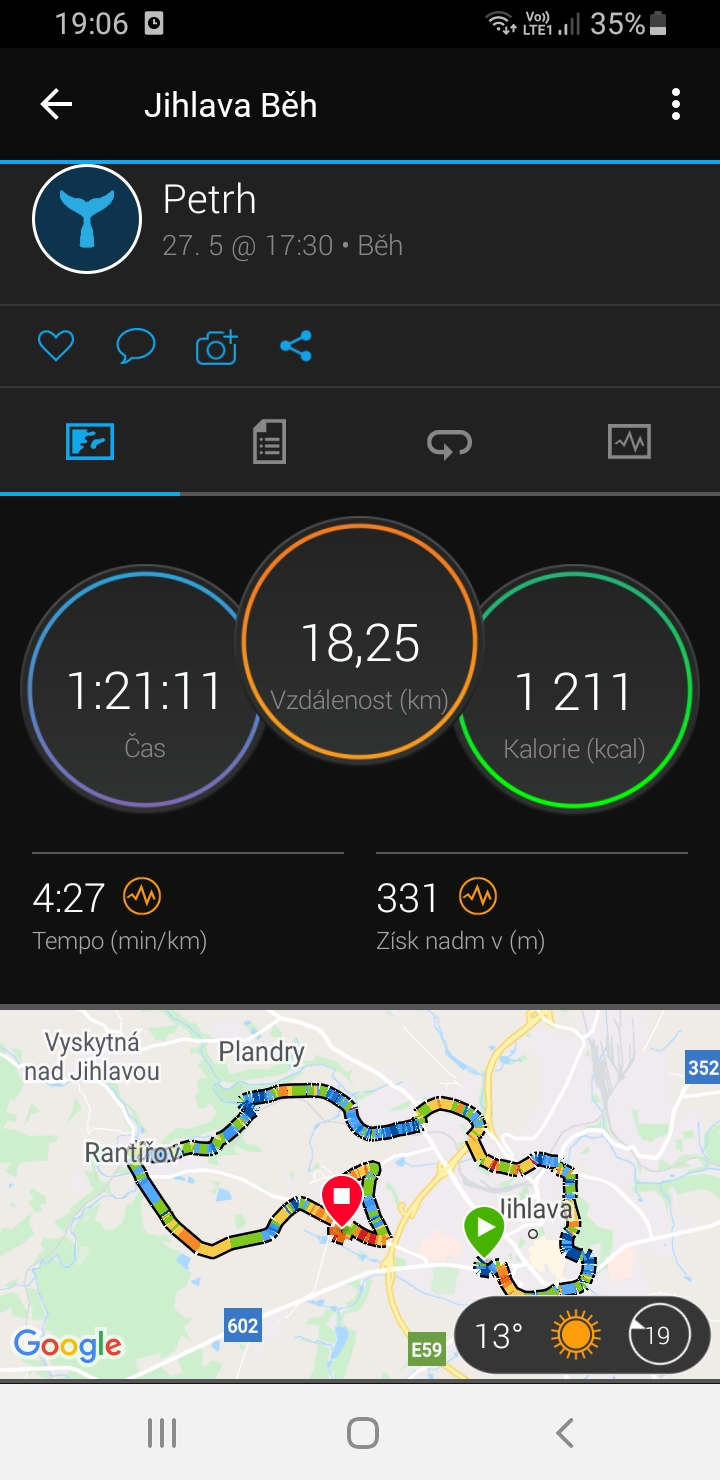Open pace info icon next to 4:27
Viewport: 720px width, 1480px height.
141,897
